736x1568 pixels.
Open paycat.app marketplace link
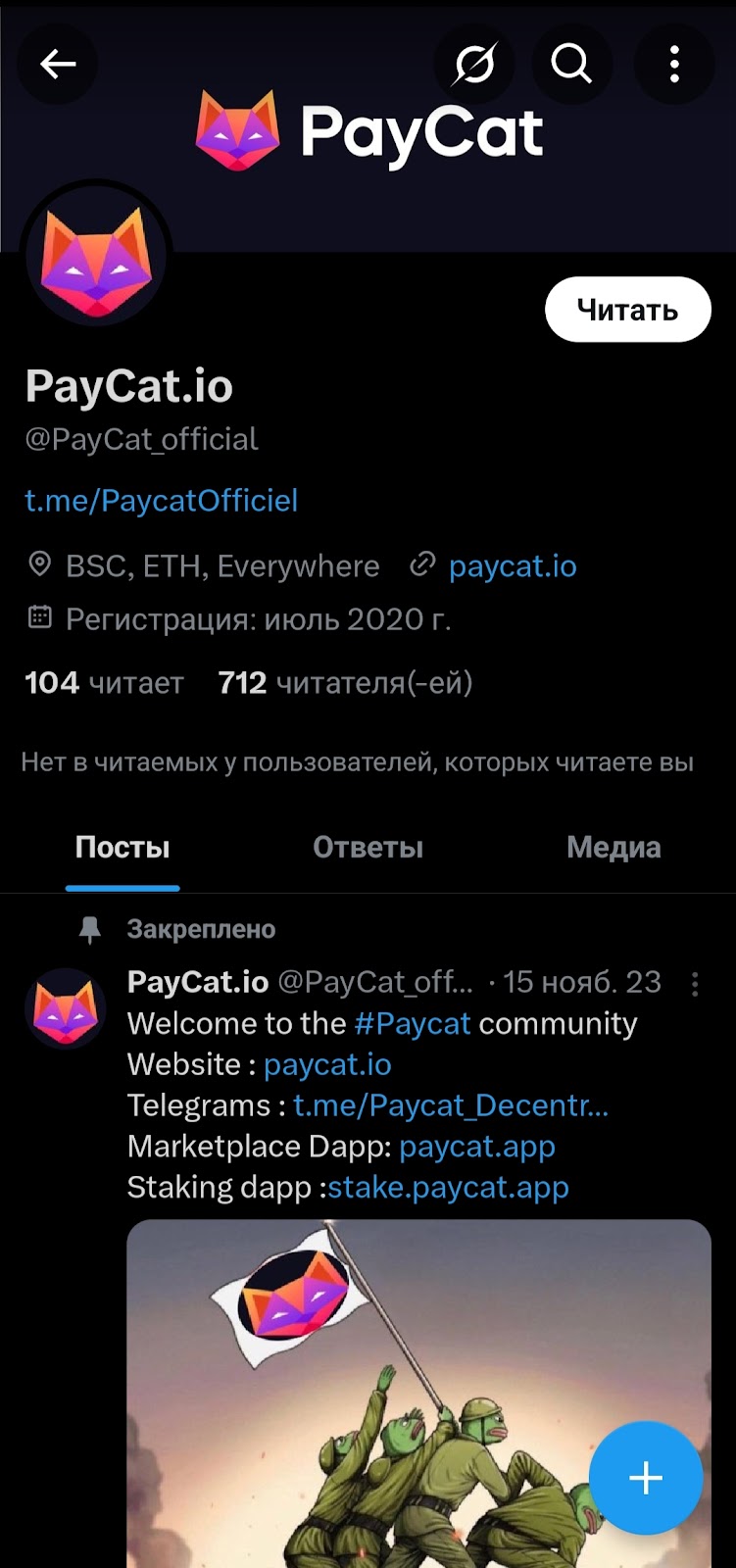477,1147
